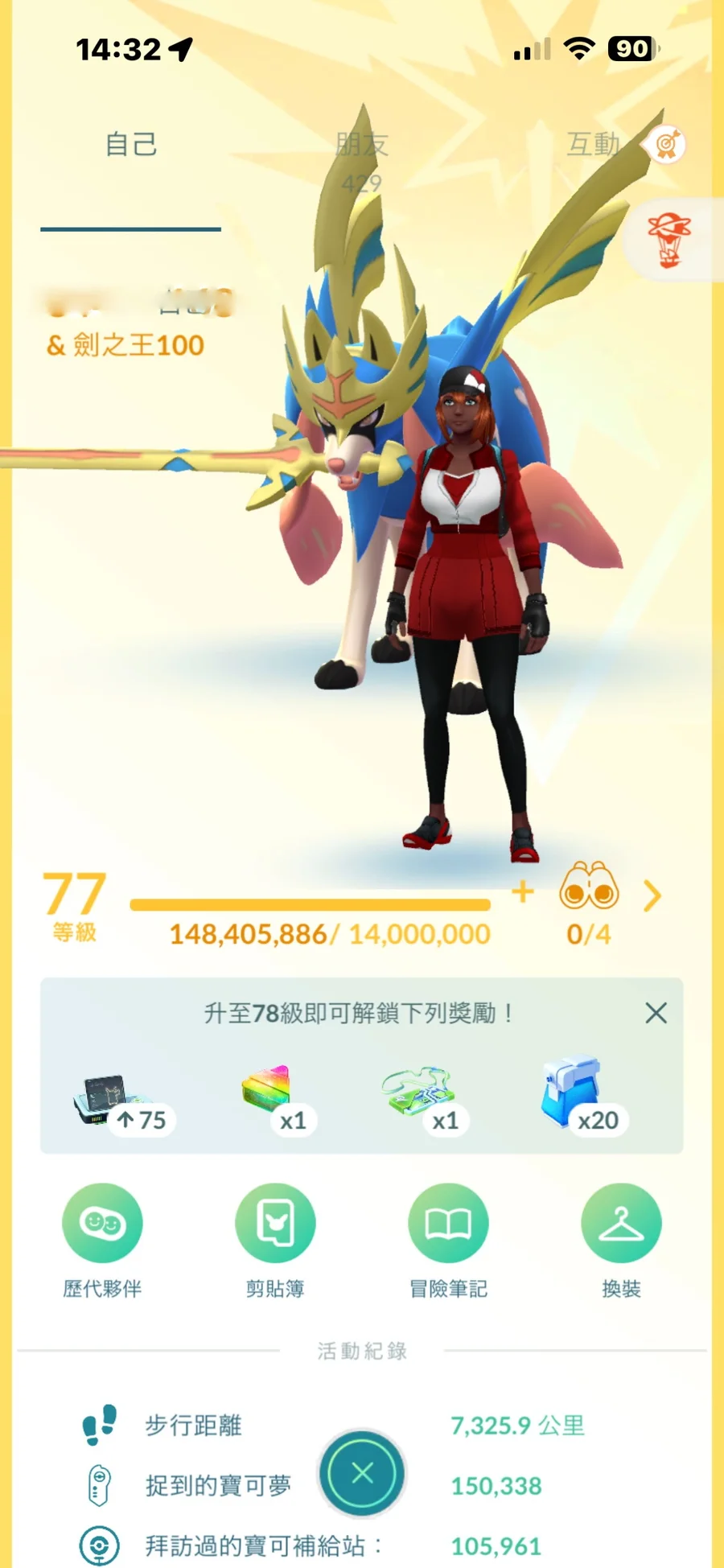Dismiss the level 78 rewards banner
The image size is (724, 1568).
(x=656, y=1013)
